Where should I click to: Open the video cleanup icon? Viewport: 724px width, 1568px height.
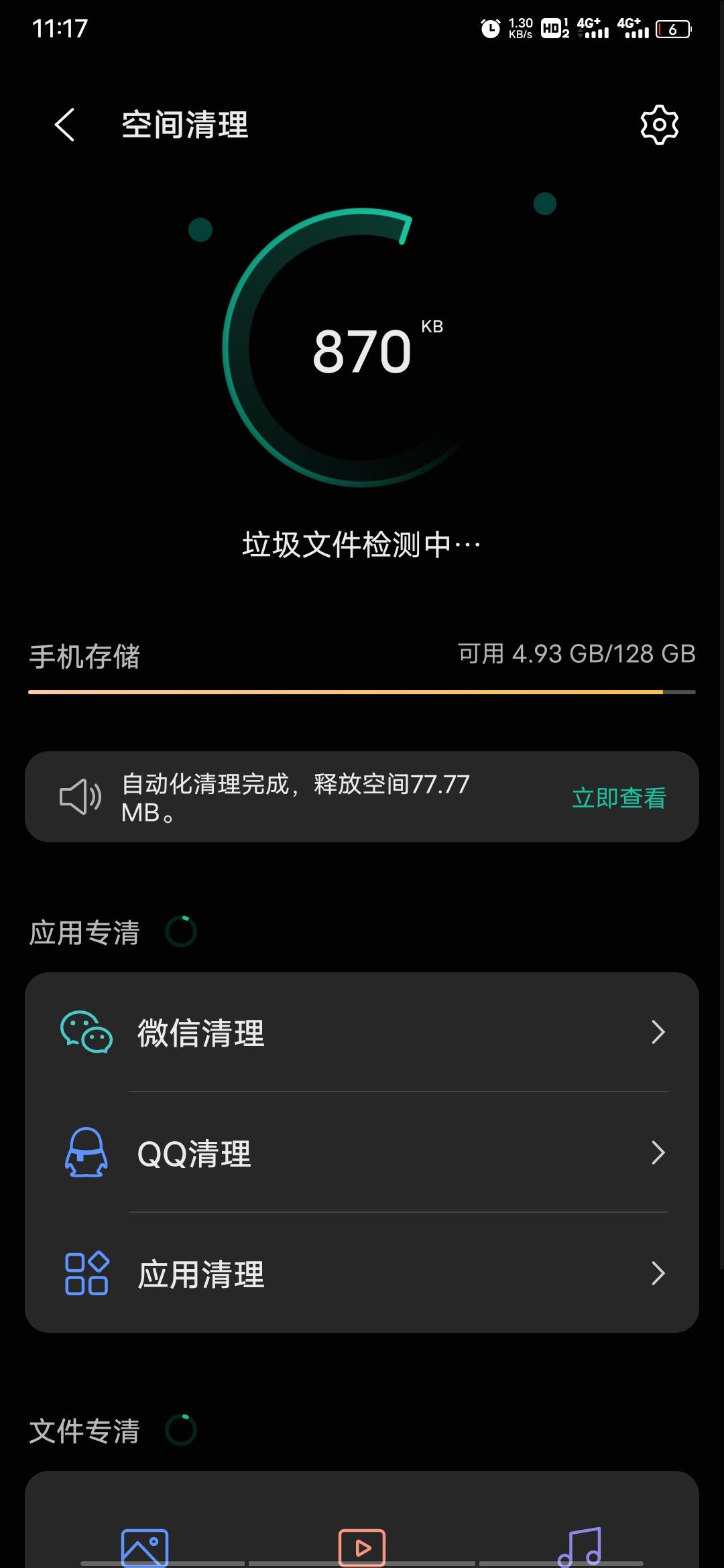[362, 1547]
